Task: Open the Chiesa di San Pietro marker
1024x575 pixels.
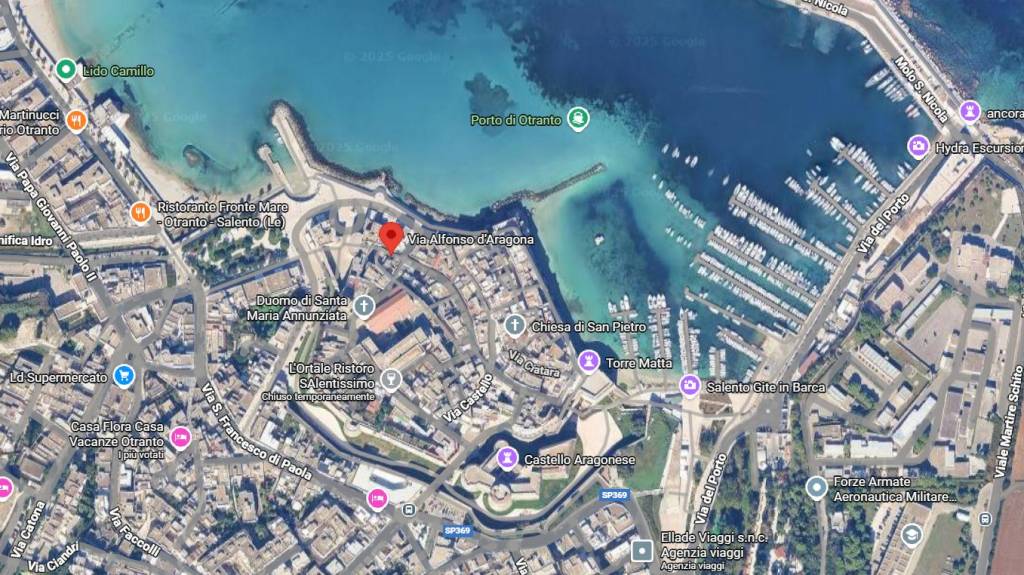Action: click(x=514, y=324)
